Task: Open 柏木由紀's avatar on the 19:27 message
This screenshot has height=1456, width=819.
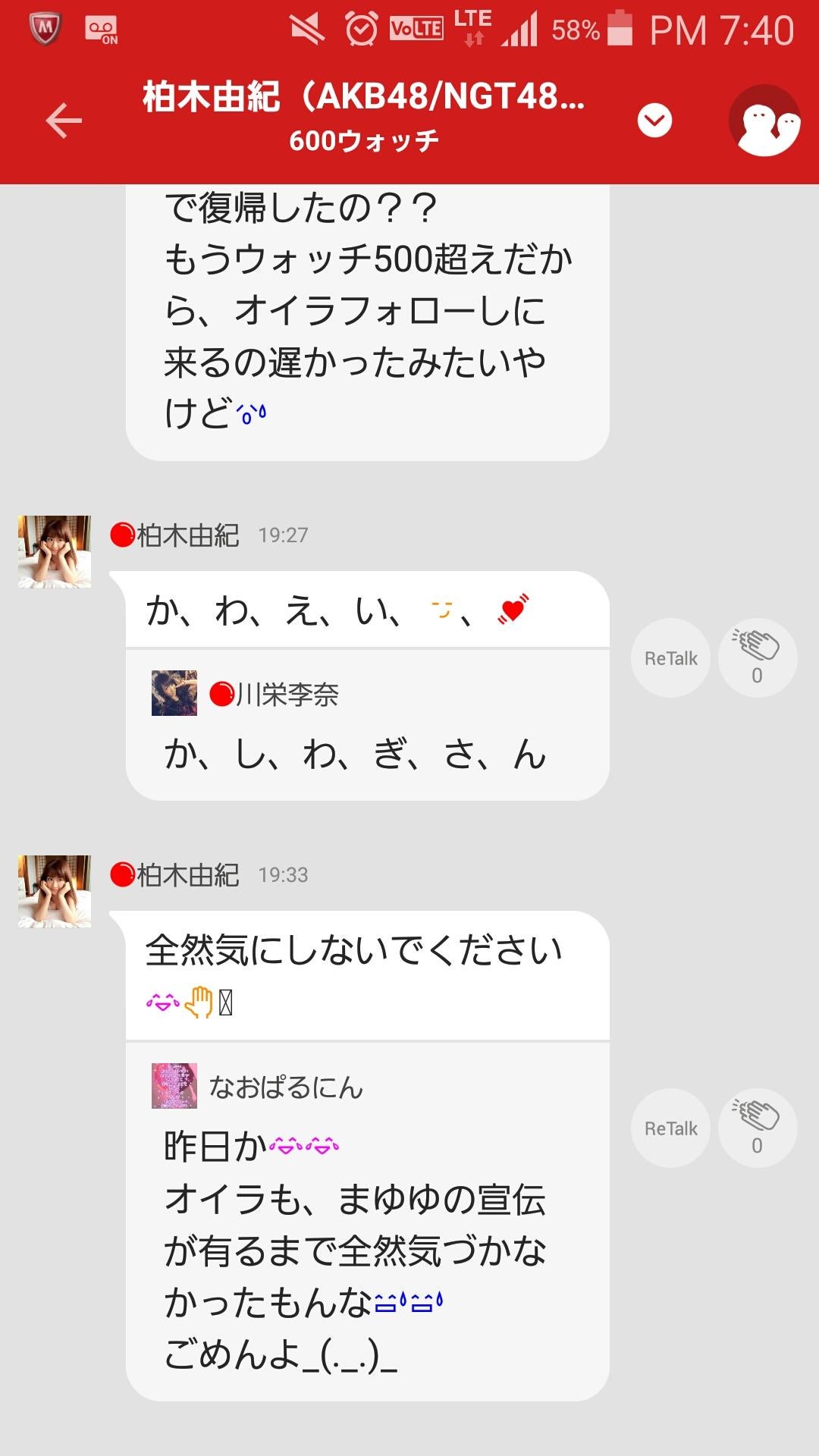Action: tap(55, 552)
